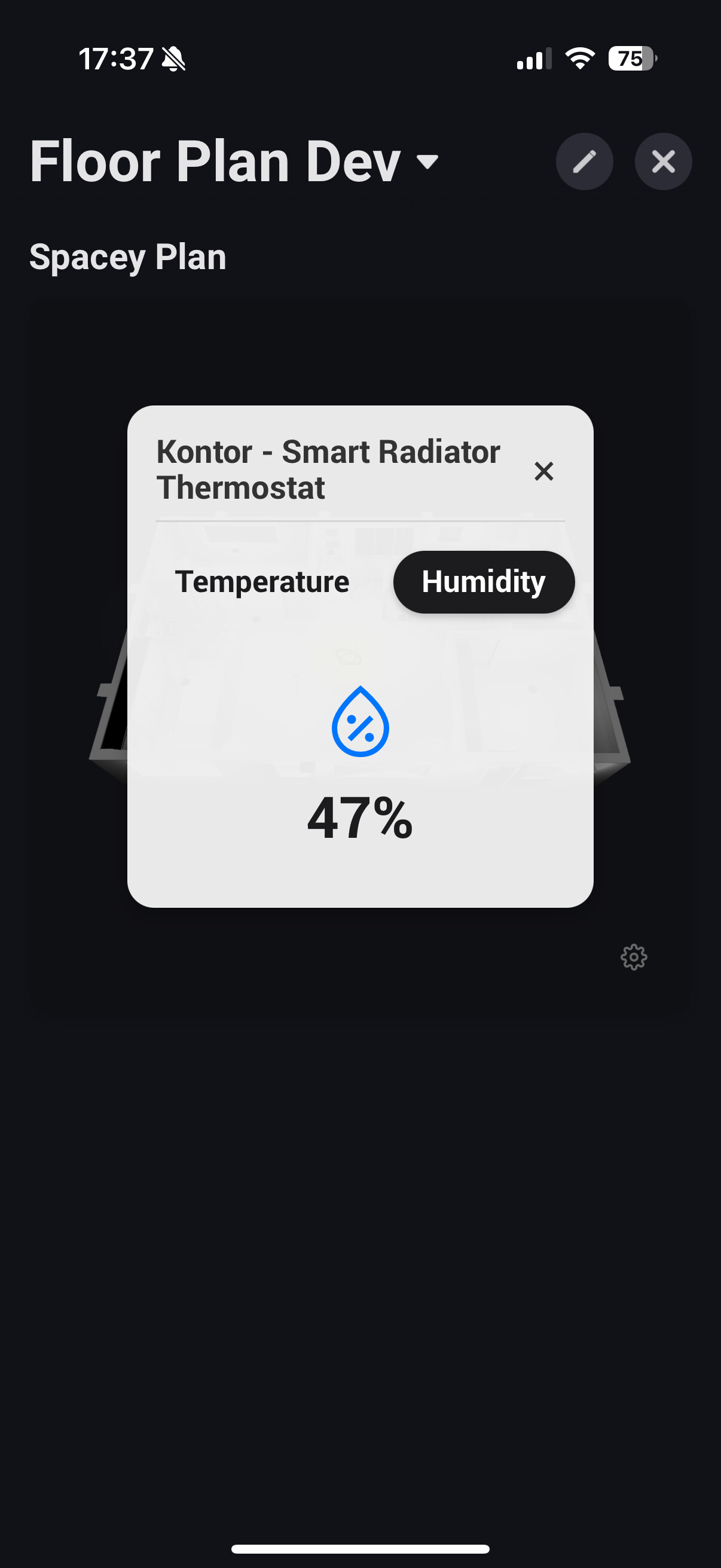Edit the dashboard with the pencil icon
Screen dimensions: 721x1568
[x=584, y=162]
